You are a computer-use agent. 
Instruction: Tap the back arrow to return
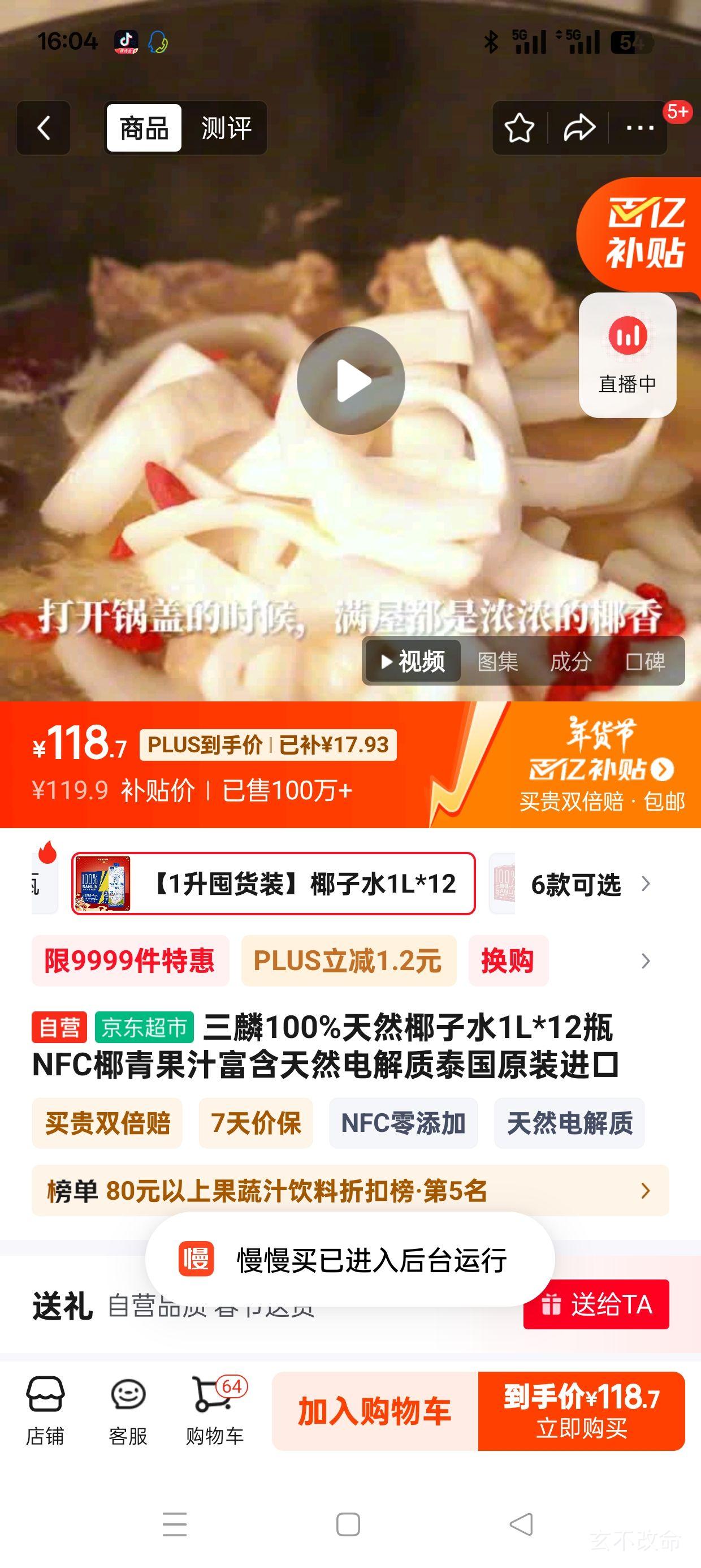[x=42, y=128]
